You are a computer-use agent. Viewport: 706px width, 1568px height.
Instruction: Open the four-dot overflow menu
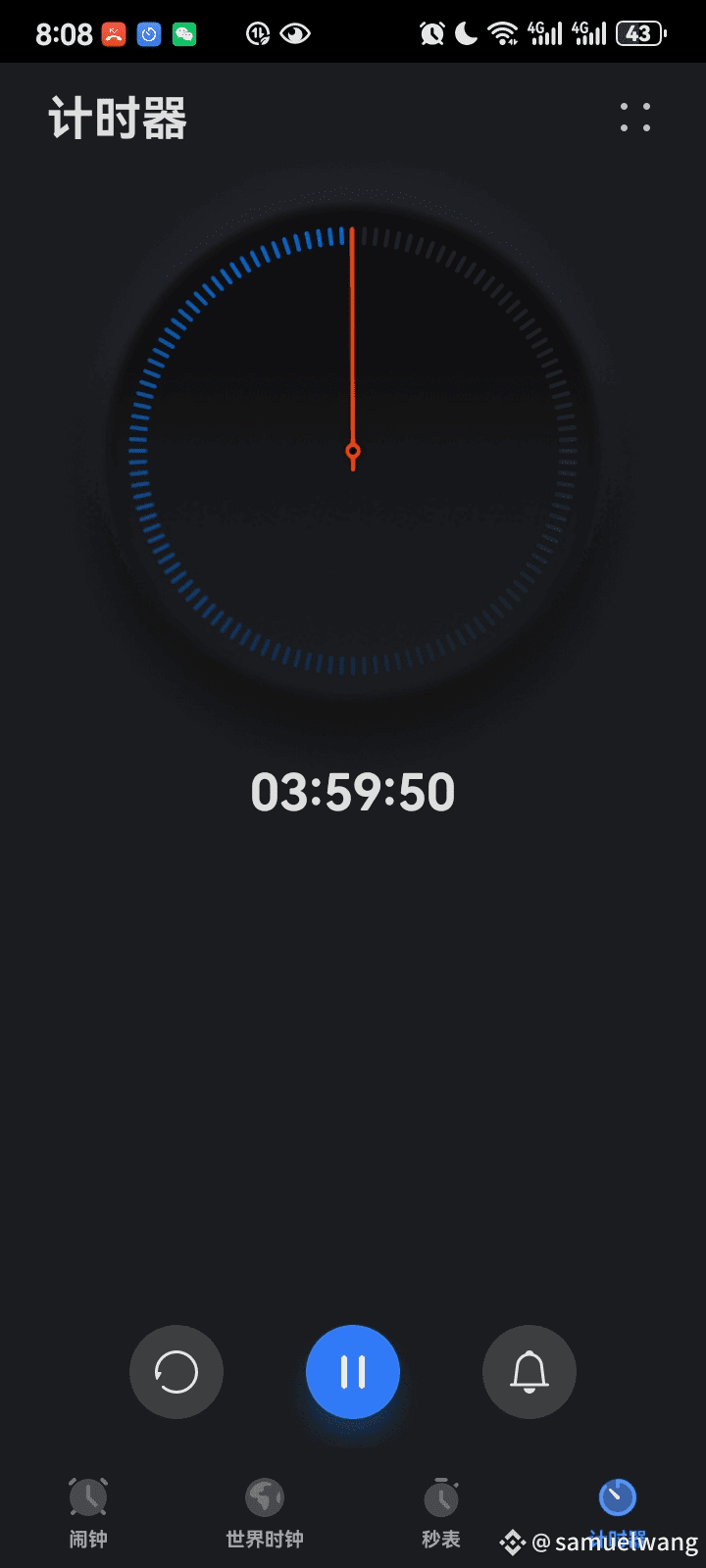(635, 117)
